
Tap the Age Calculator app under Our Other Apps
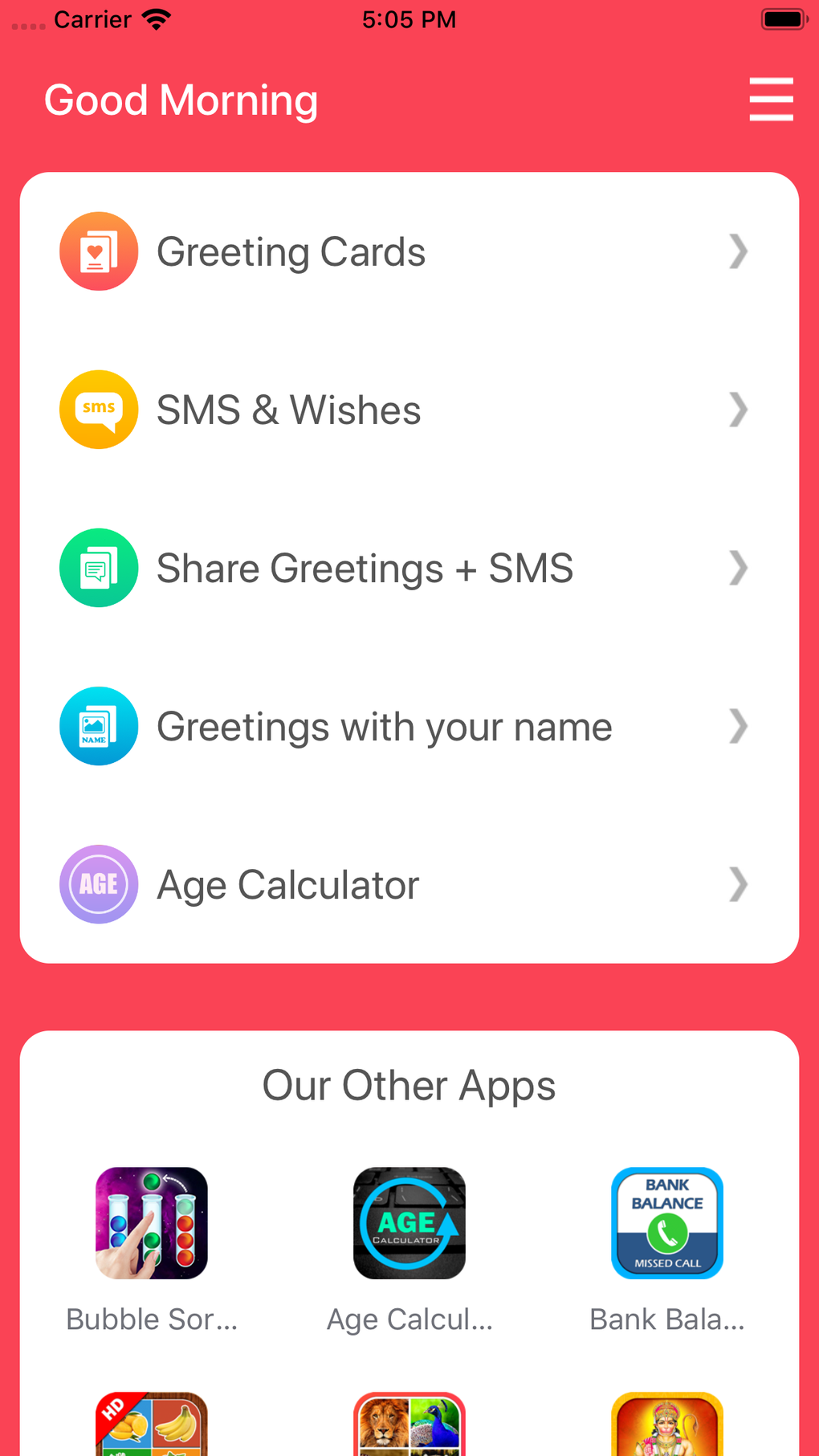click(x=409, y=1223)
